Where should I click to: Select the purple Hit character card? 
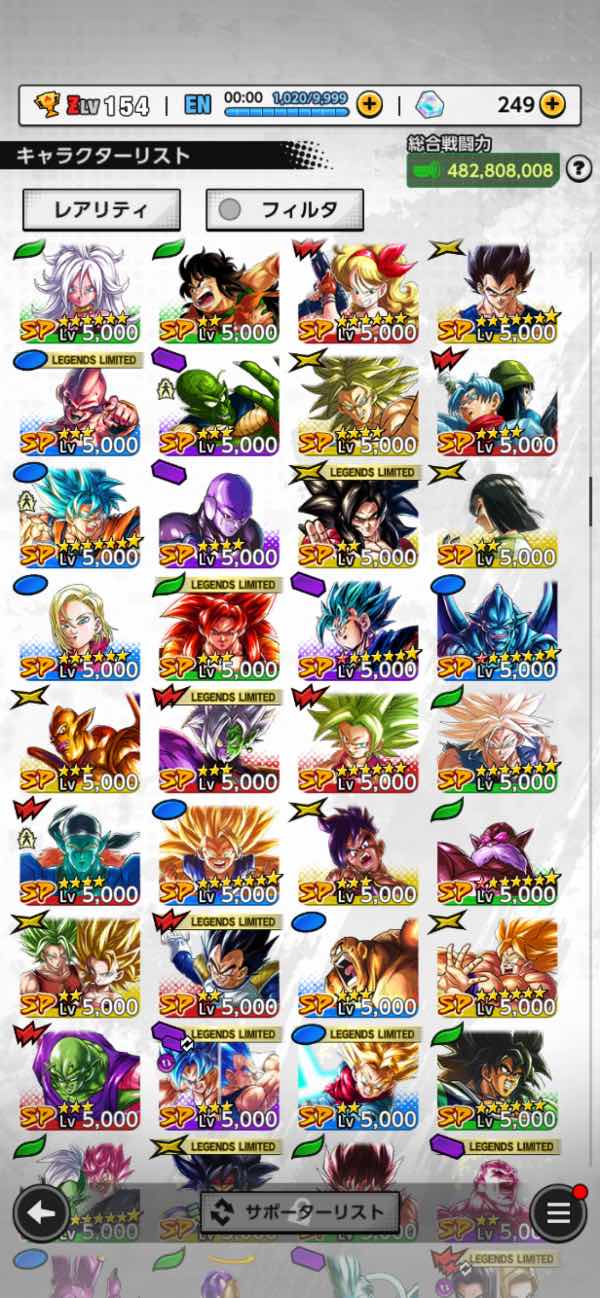218,517
